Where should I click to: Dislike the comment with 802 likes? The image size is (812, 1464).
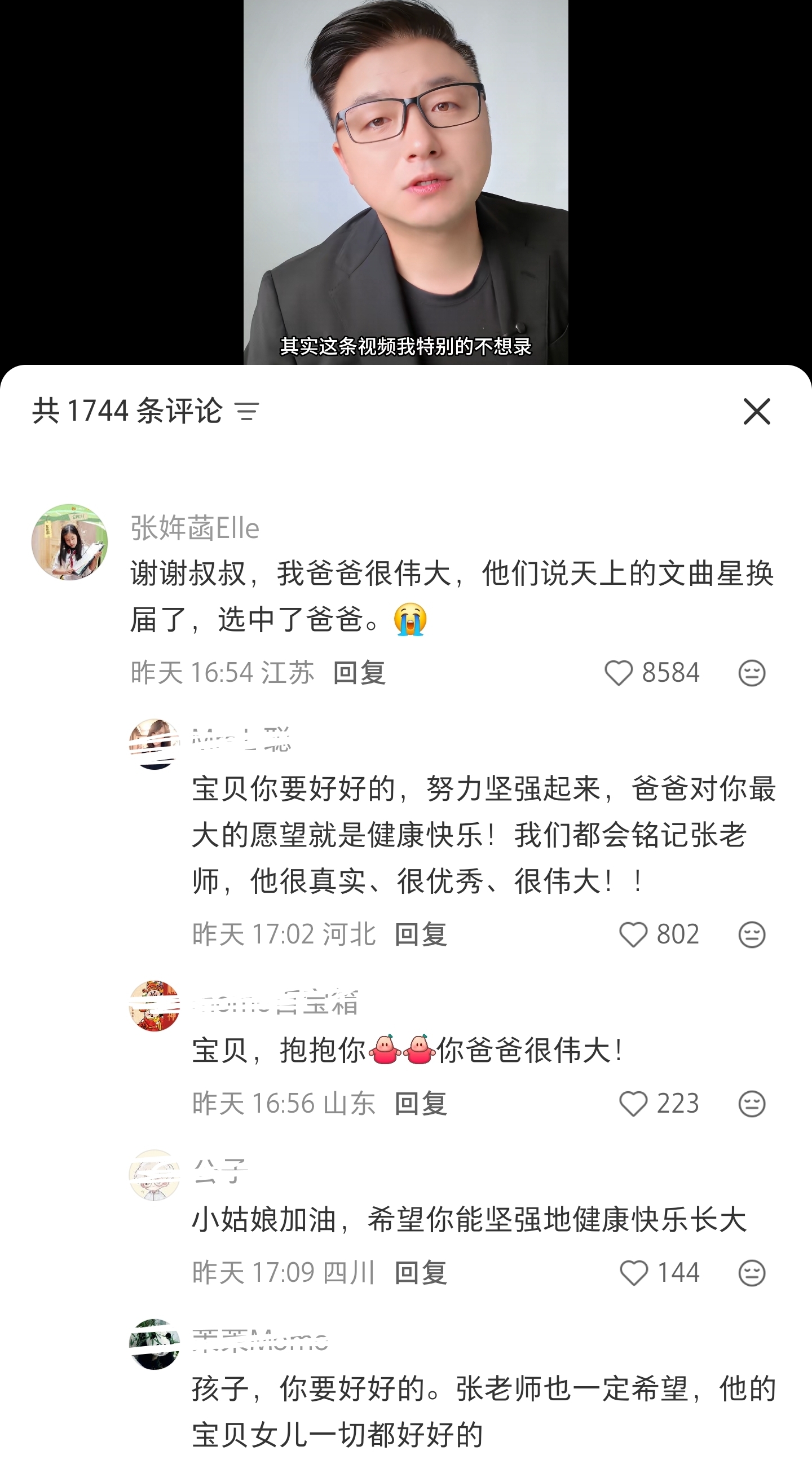point(752,934)
